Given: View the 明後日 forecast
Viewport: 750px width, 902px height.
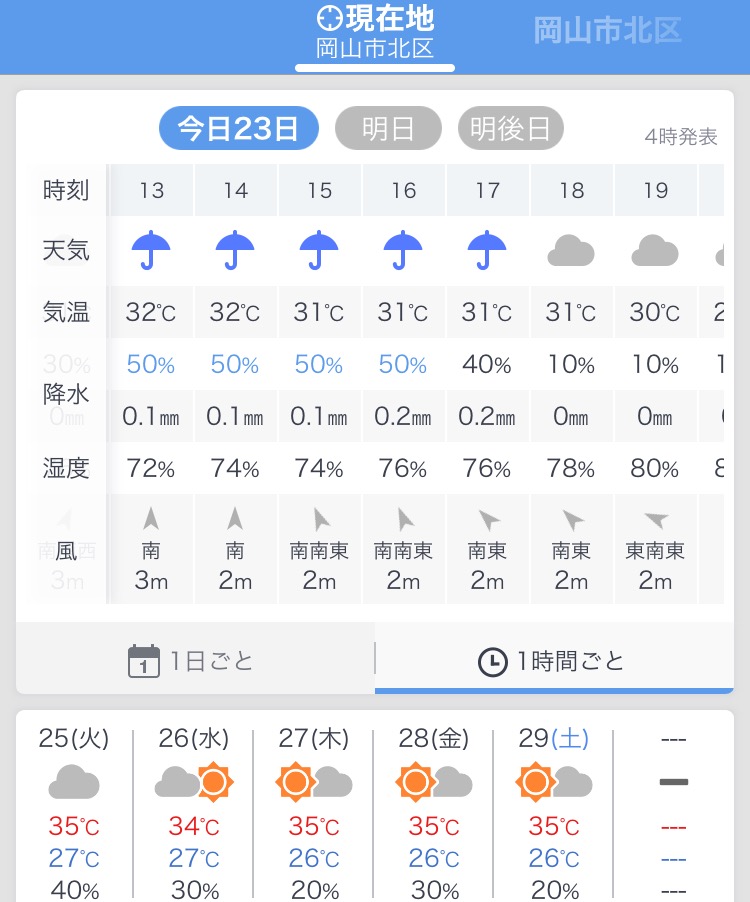Looking at the screenshot, I should click(x=511, y=129).
